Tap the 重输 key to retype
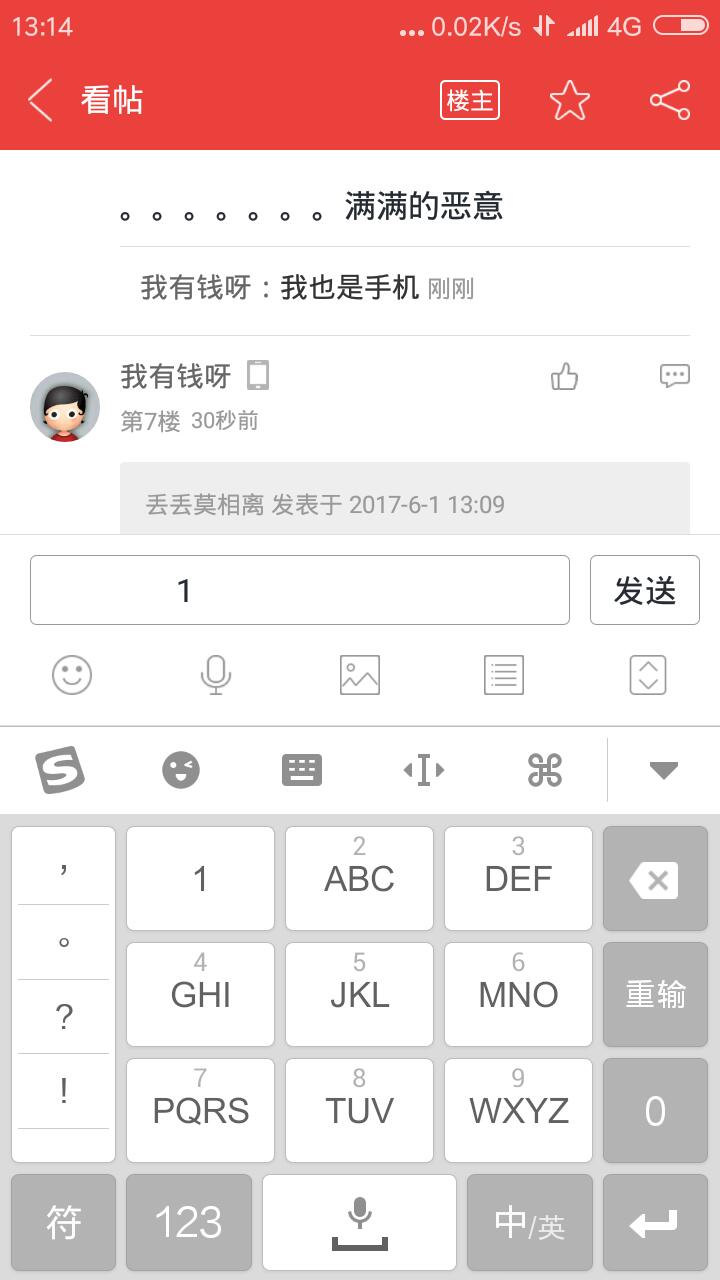This screenshot has width=720, height=1280. 655,995
